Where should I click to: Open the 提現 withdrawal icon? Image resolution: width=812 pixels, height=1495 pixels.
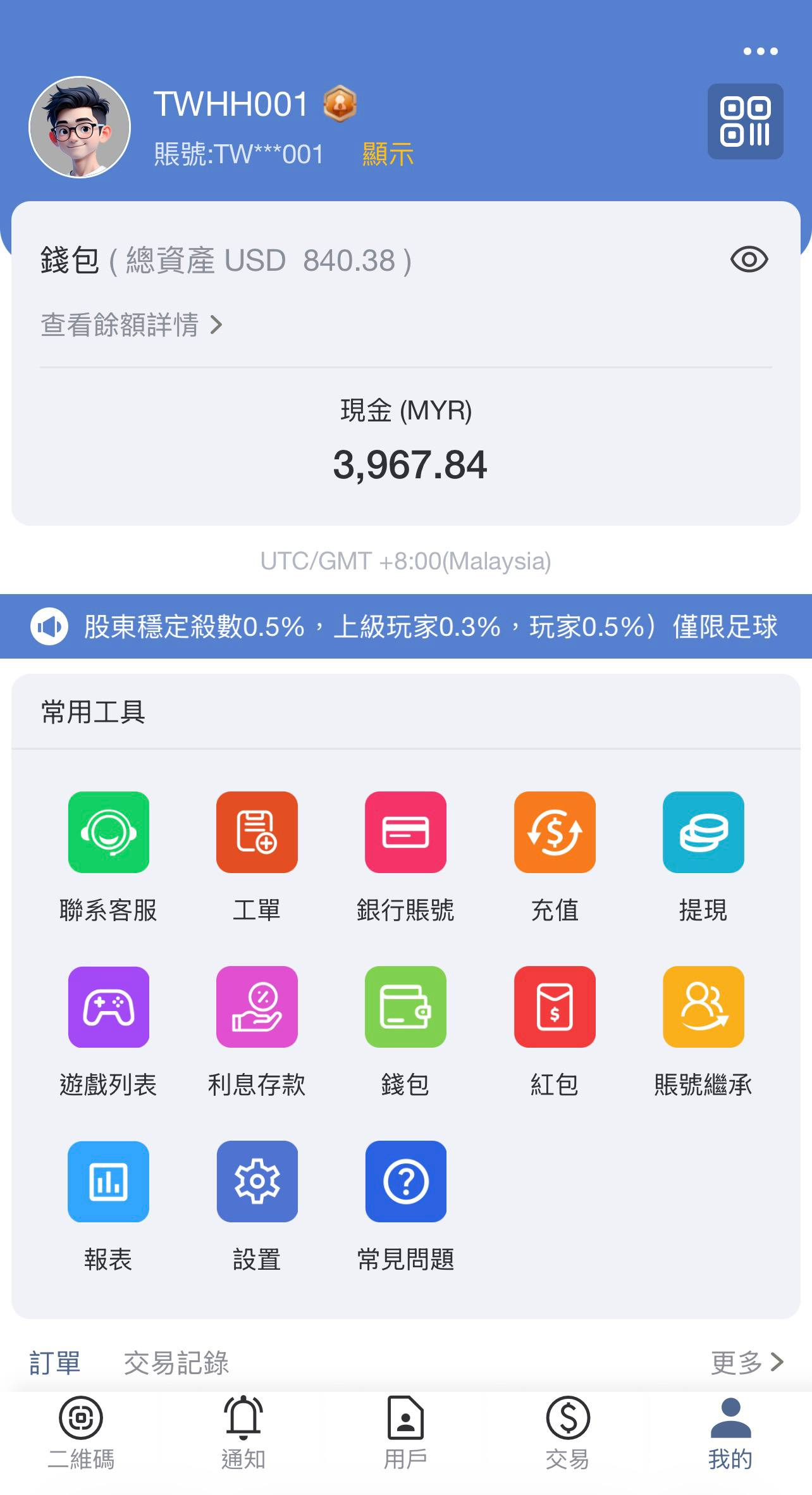[x=704, y=831]
